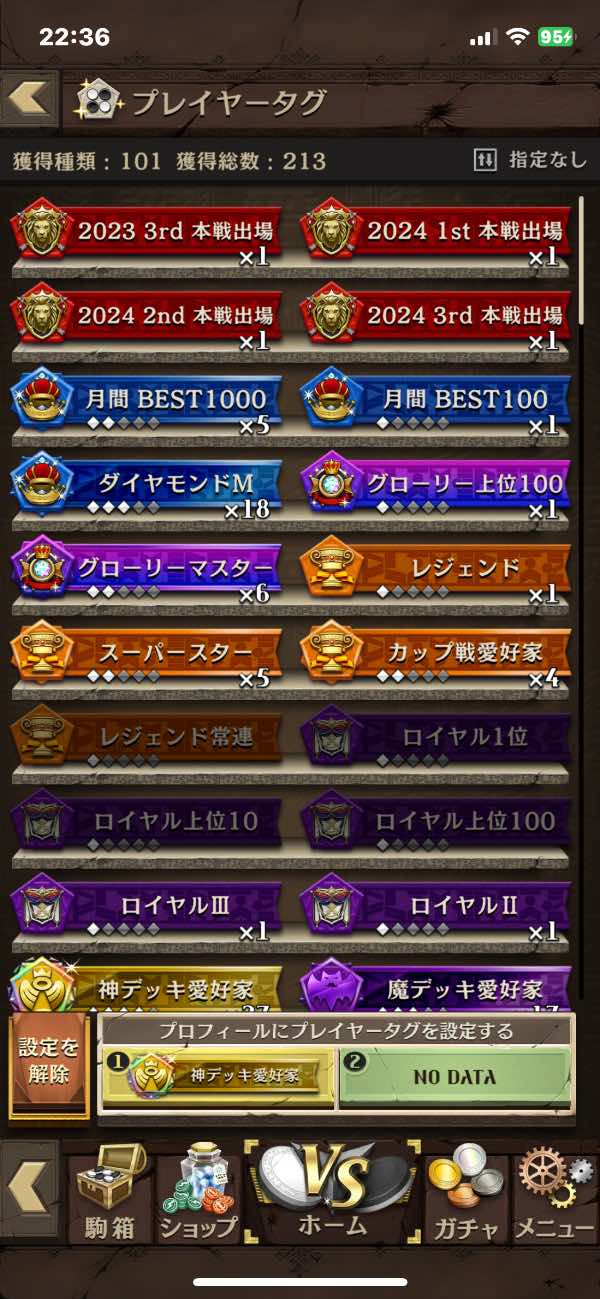Select profile tag slot 1 神デッキ愛好家
This screenshot has height=1299, width=600.
[218, 1078]
